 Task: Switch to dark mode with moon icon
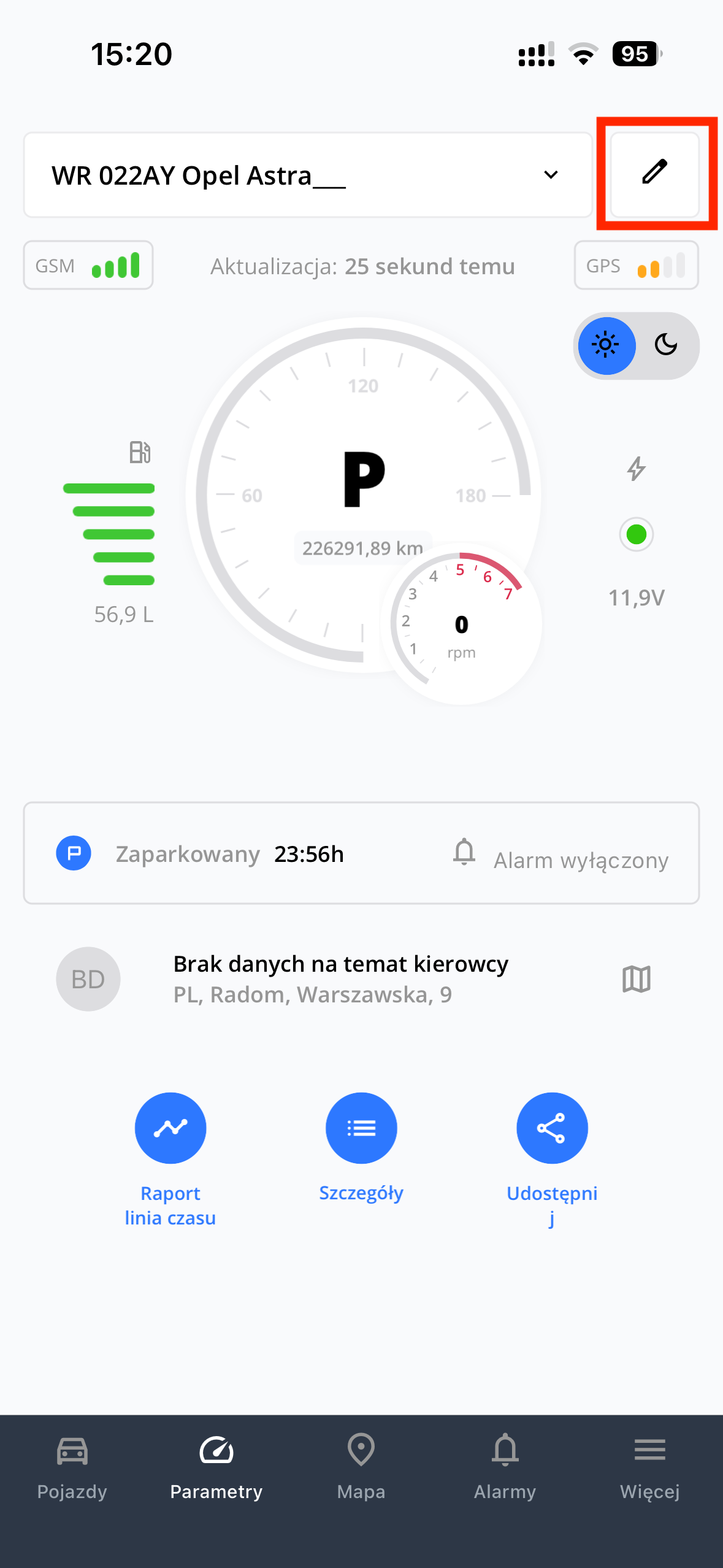666,345
